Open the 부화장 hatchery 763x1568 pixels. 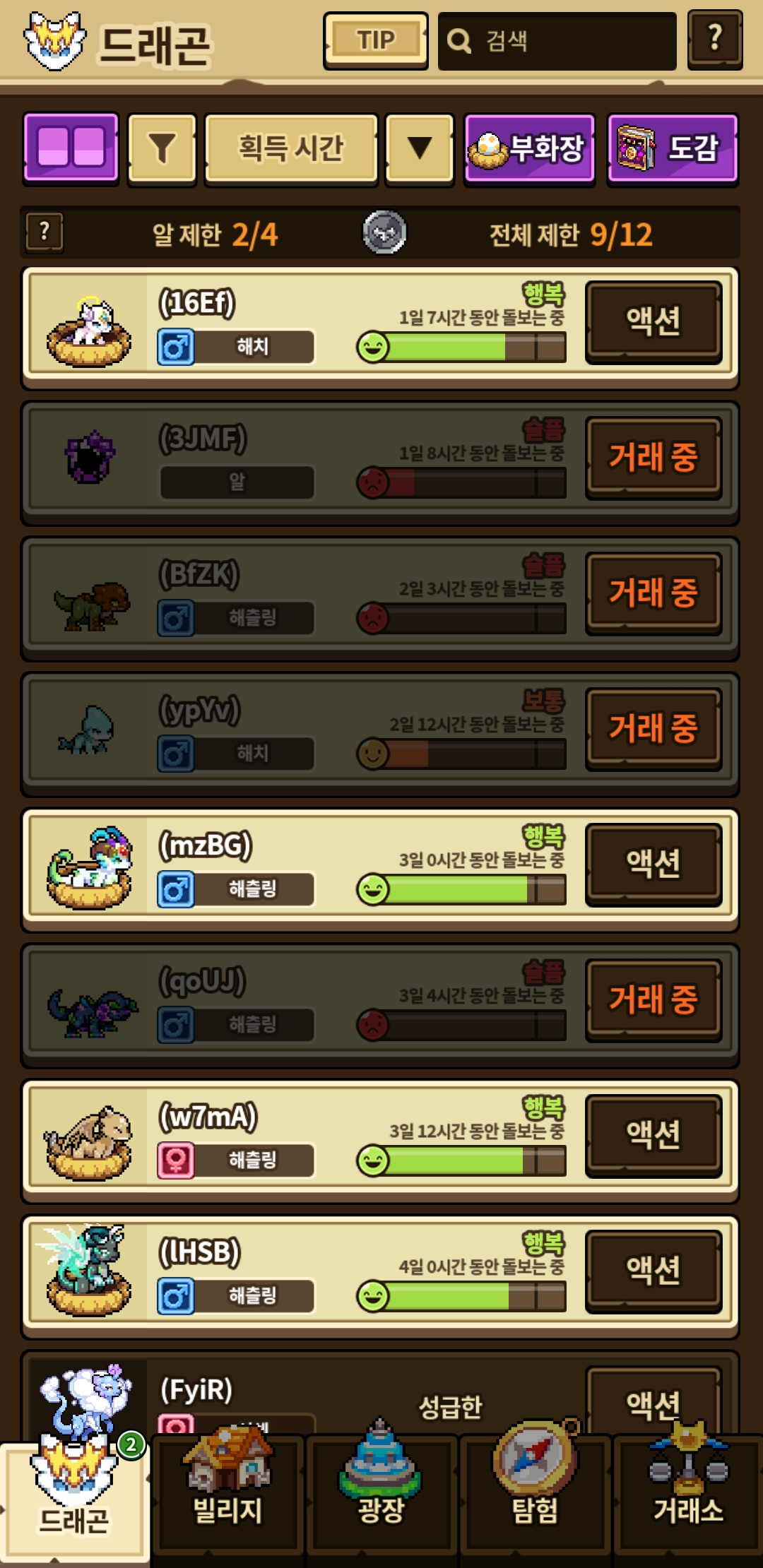tap(529, 149)
